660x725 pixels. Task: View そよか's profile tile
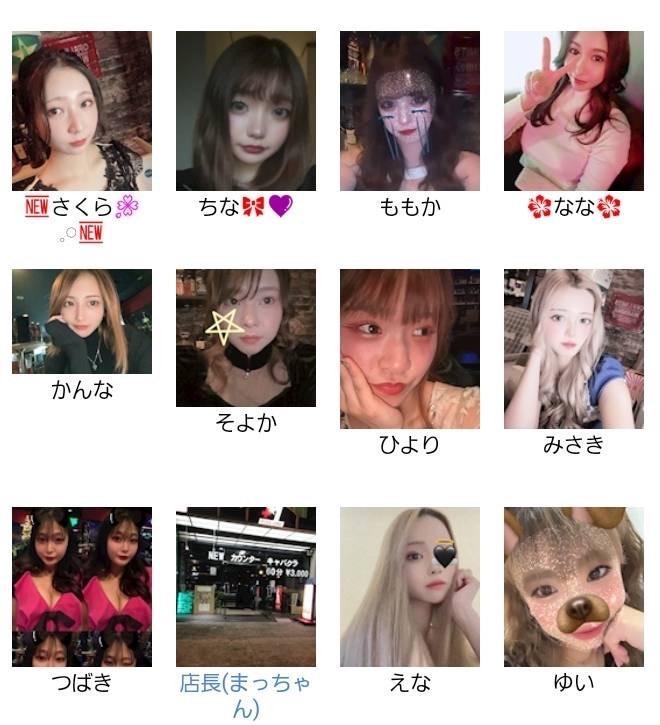click(246, 338)
